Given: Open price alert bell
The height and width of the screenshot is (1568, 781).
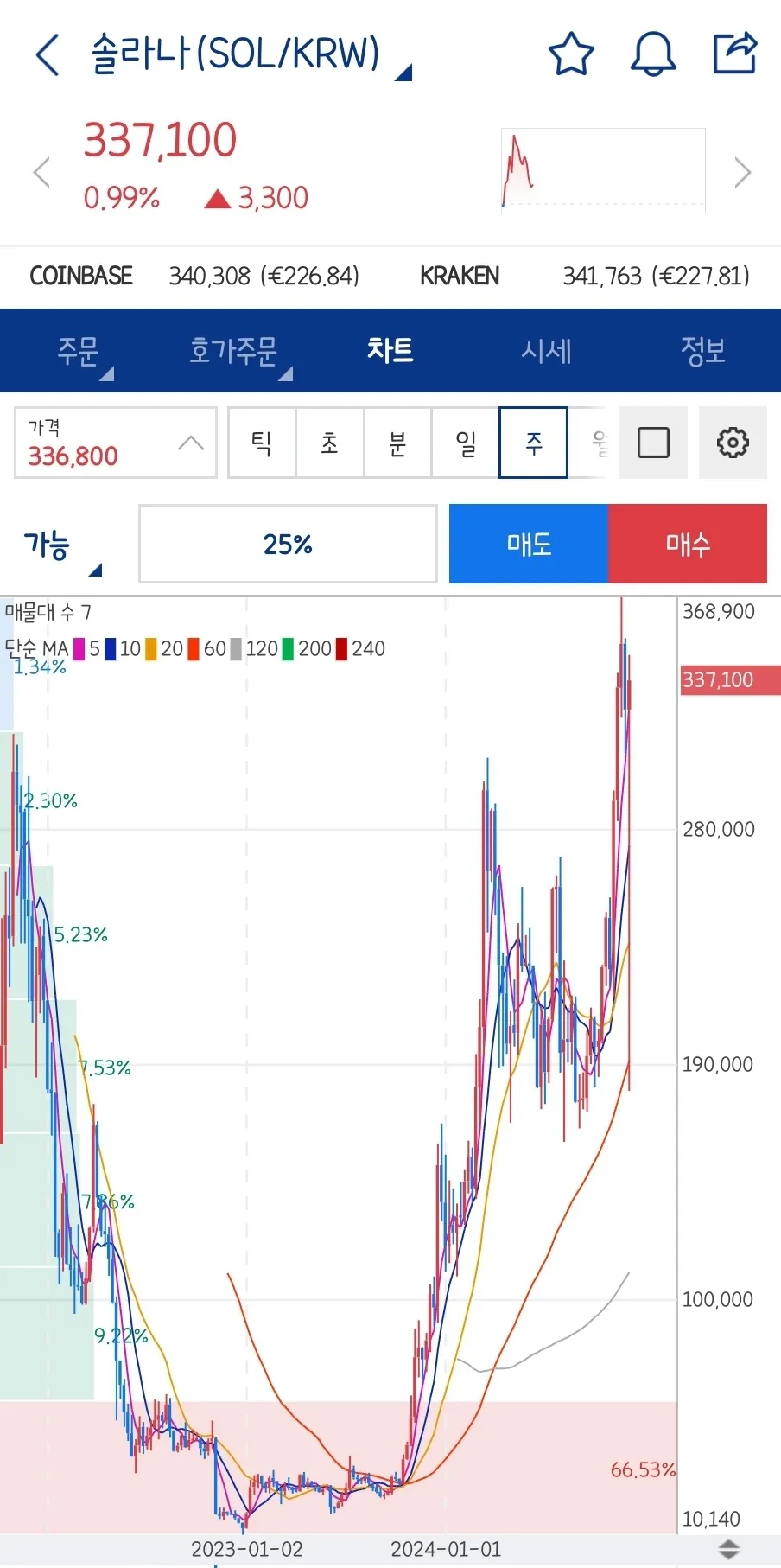Looking at the screenshot, I should click(653, 54).
